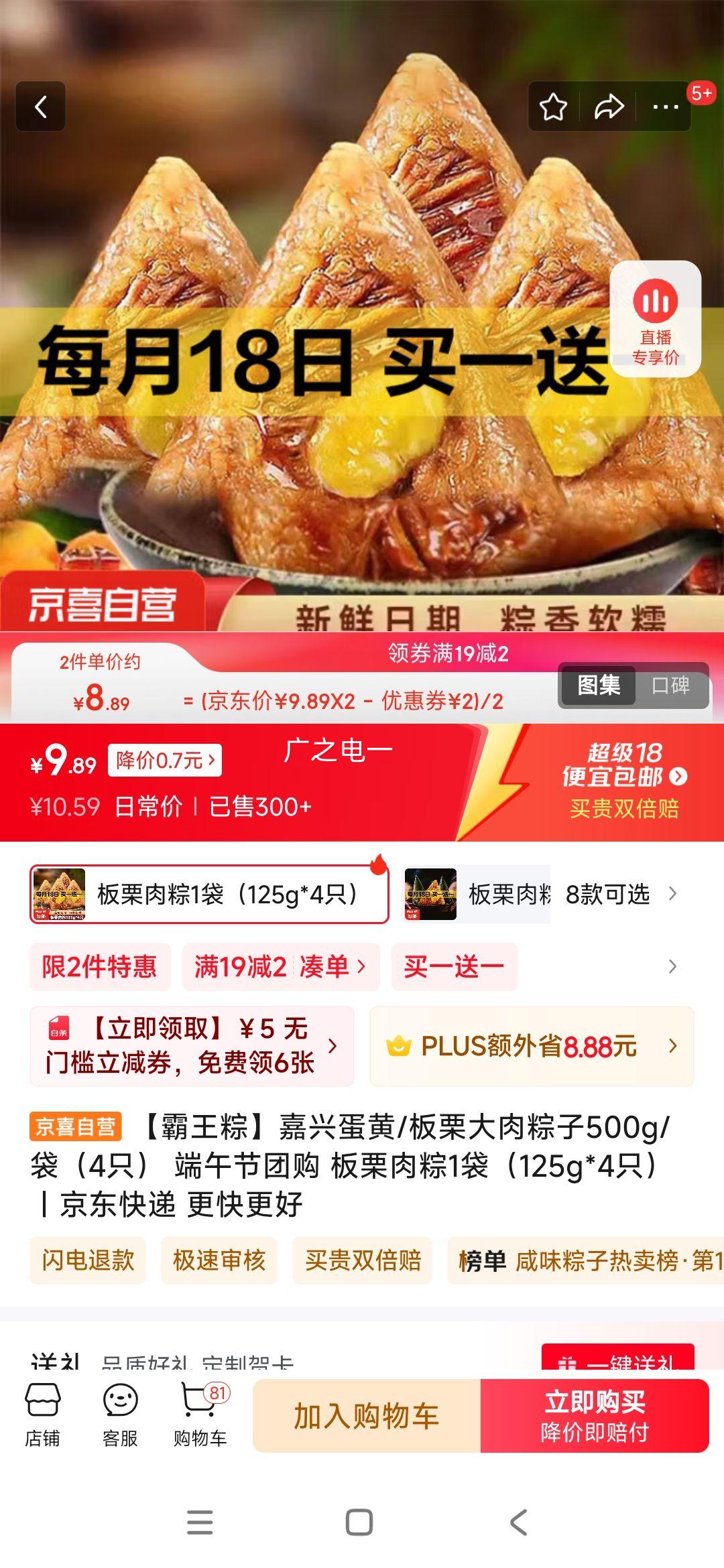Favorite the product with the star icon

554,107
